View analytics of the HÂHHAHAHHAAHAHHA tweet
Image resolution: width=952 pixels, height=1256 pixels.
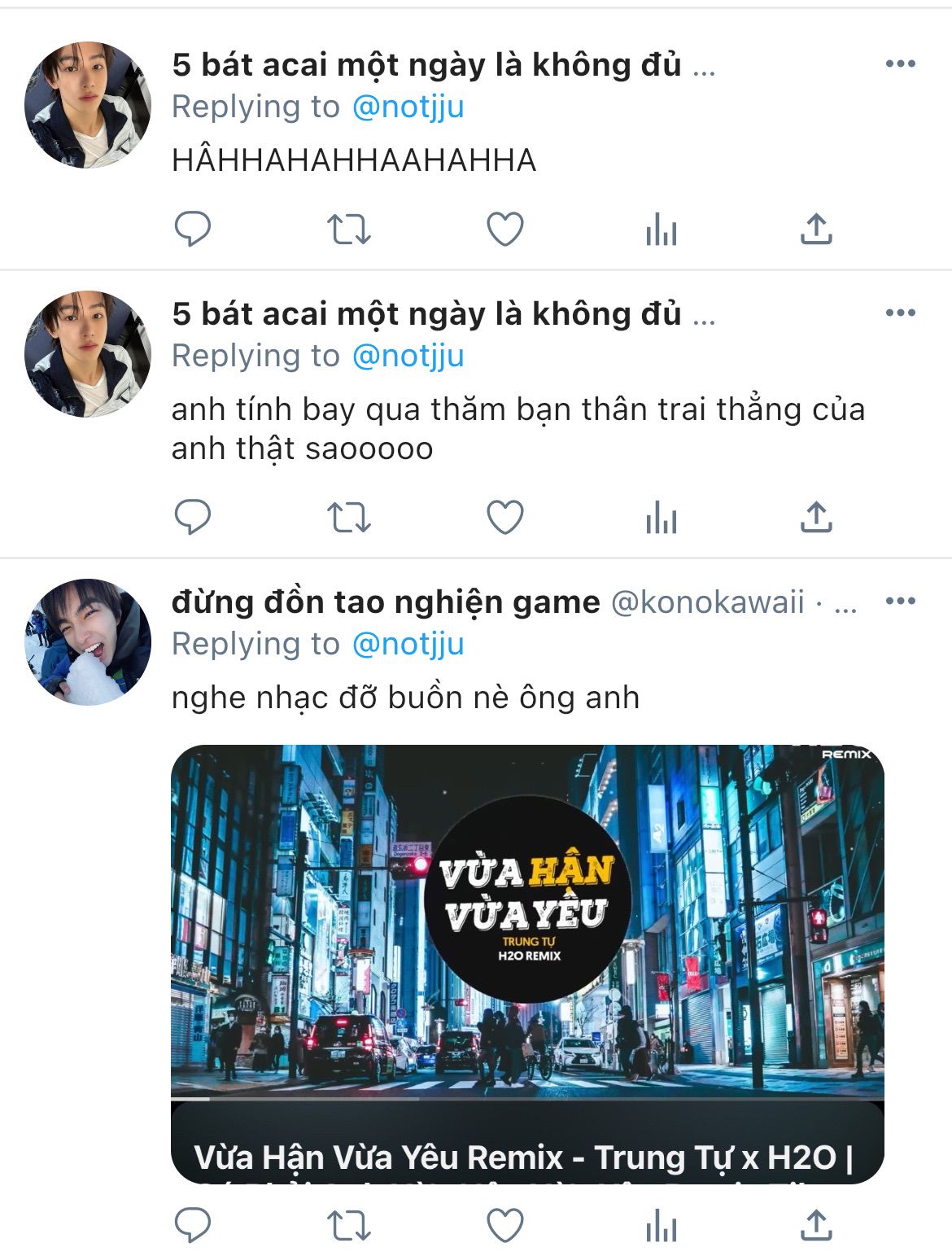point(661,230)
